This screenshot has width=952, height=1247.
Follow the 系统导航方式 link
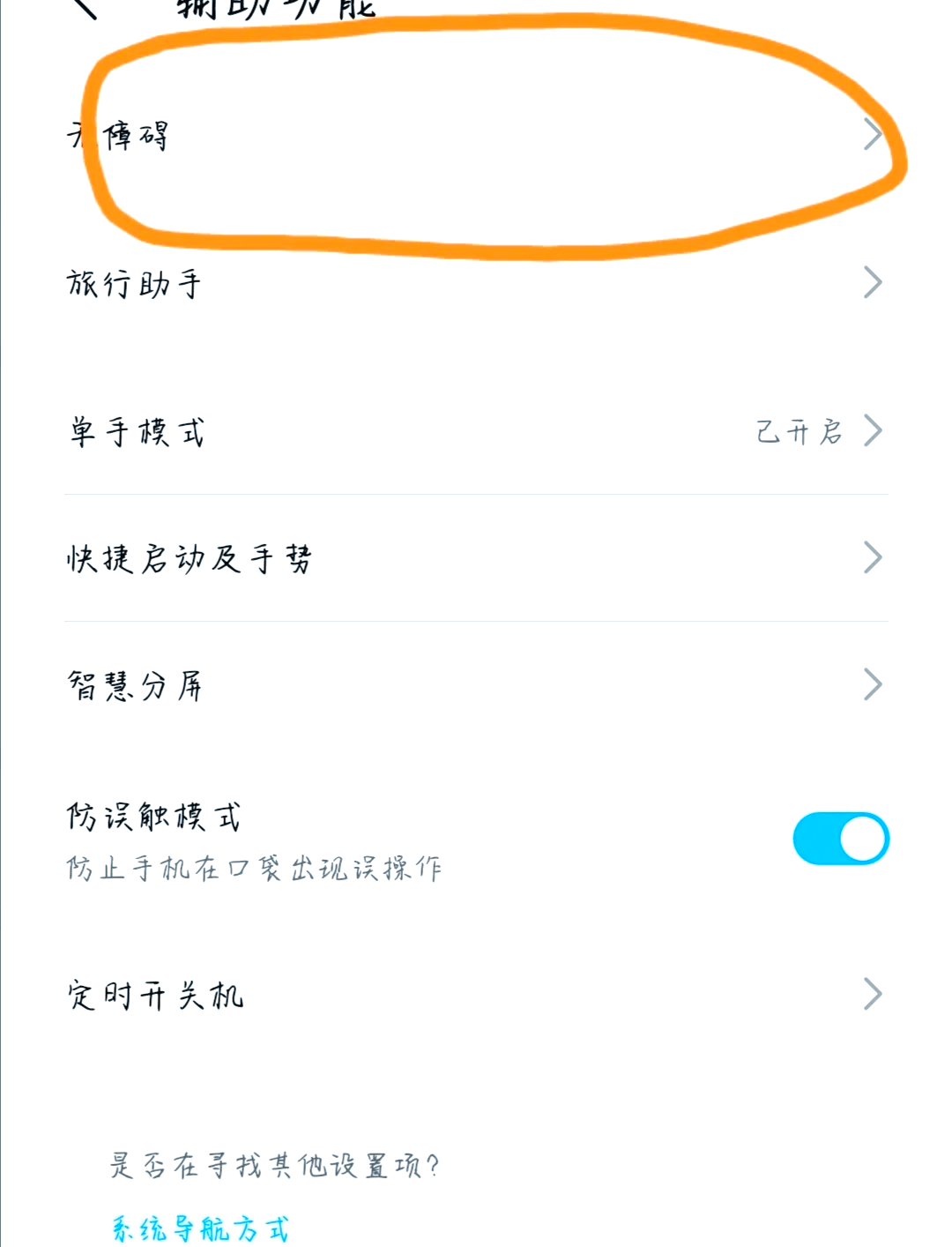(200, 1227)
